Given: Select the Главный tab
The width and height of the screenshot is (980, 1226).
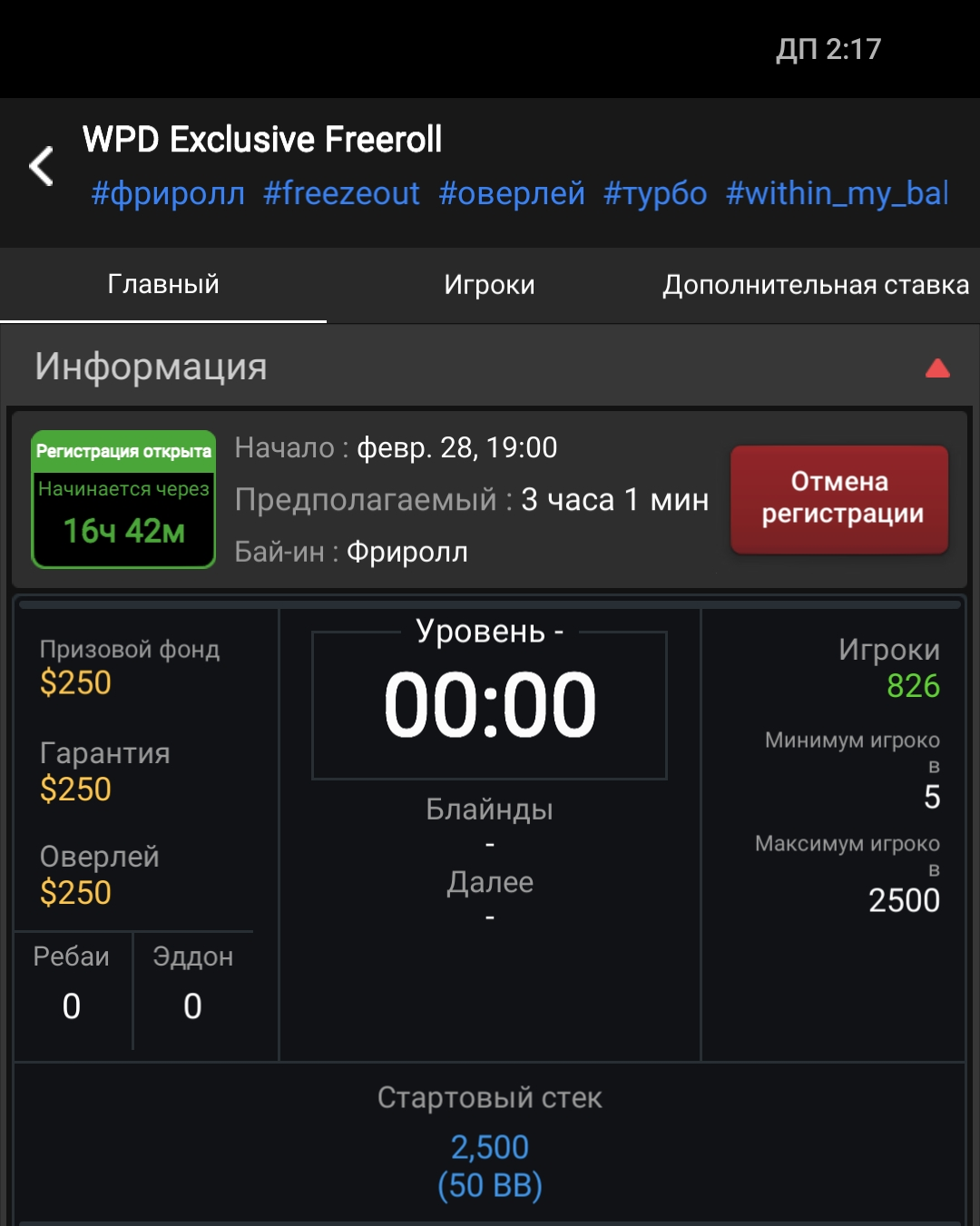Looking at the screenshot, I should pos(163,285).
